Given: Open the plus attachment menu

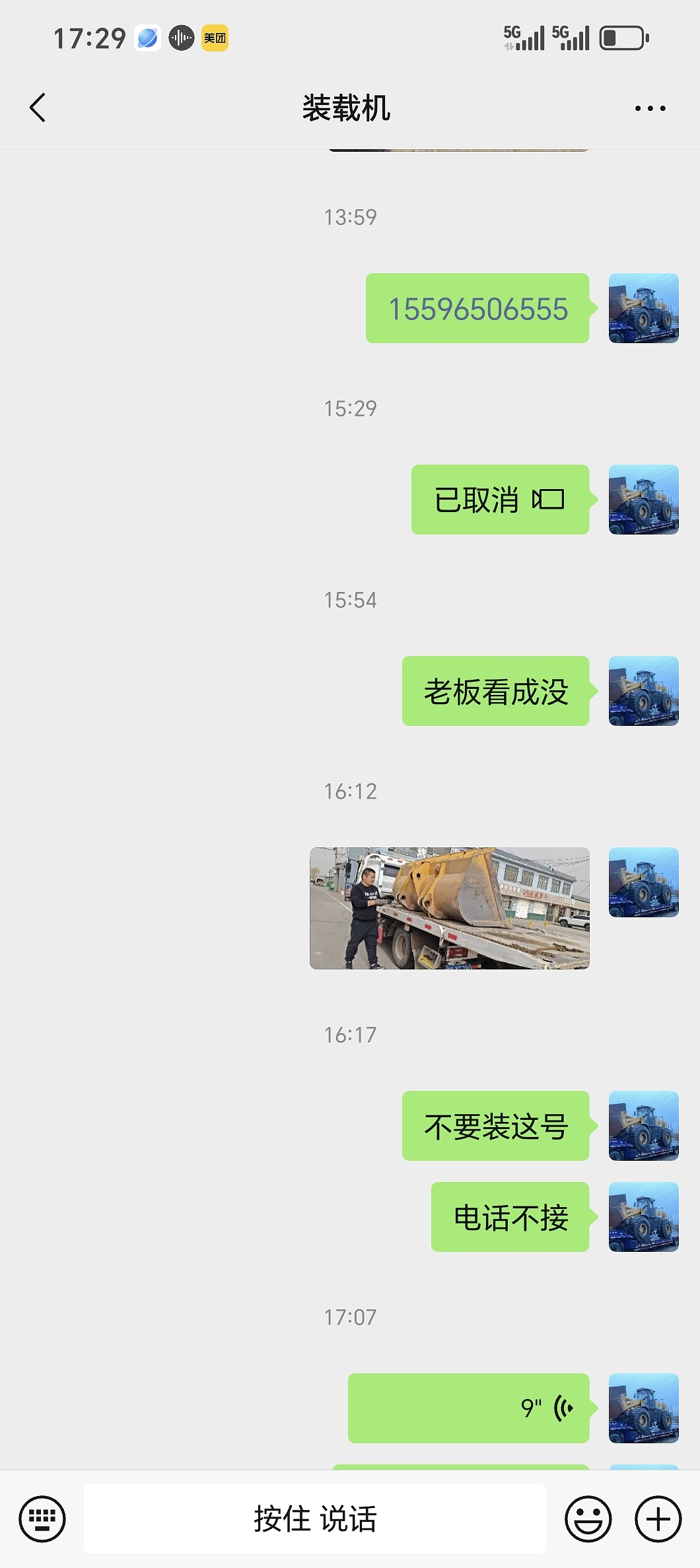Looking at the screenshot, I should pyautogui.click(x=658, y=1519).
